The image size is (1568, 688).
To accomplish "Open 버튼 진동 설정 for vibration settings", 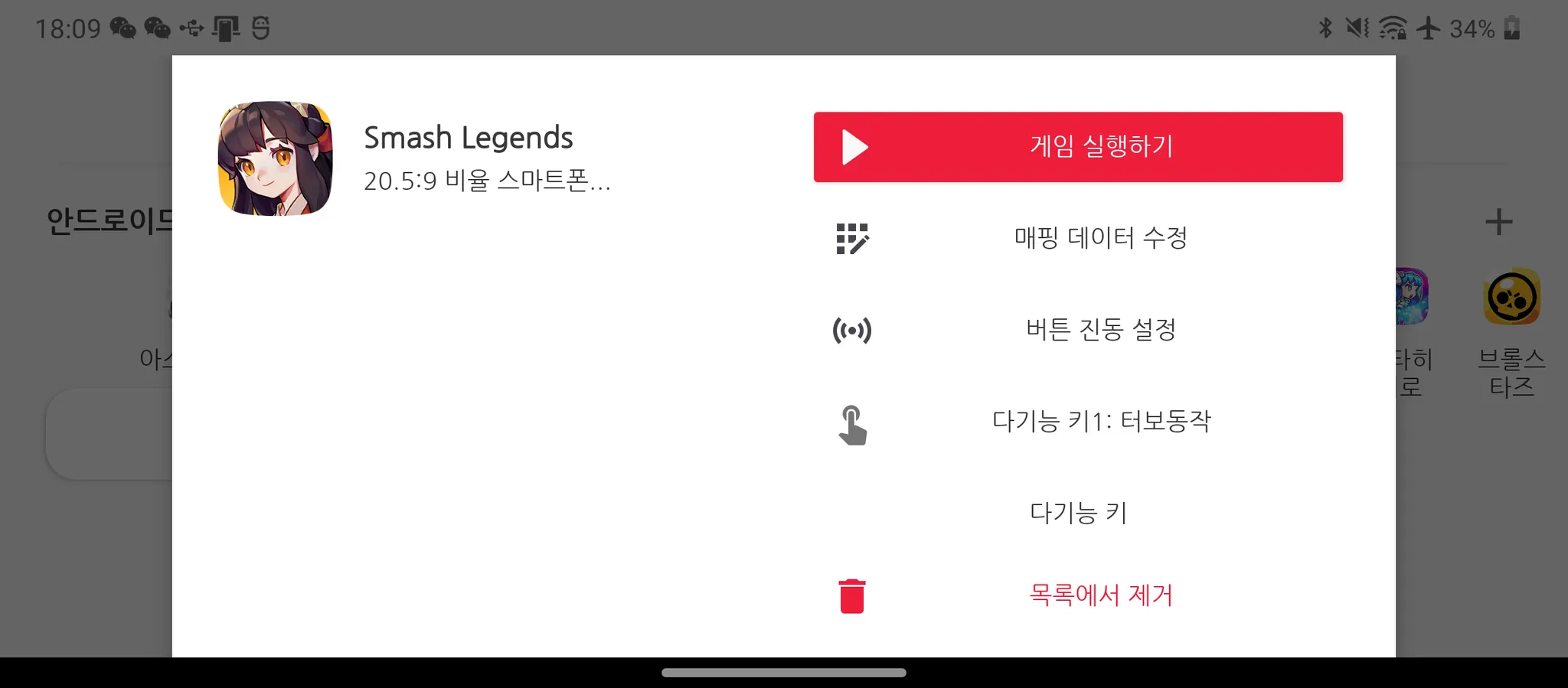I will click(x=1077, y=330).
